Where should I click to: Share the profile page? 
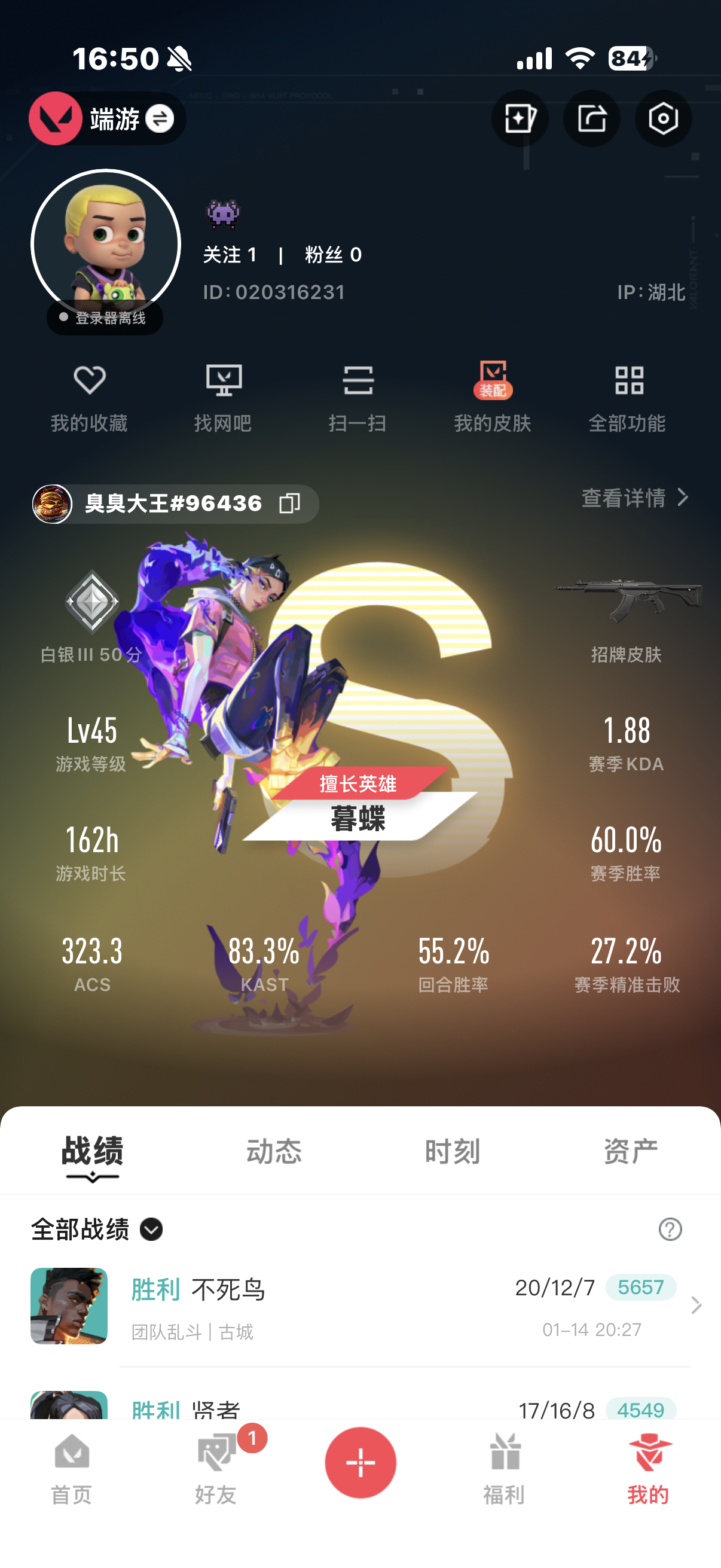(591, 118)
